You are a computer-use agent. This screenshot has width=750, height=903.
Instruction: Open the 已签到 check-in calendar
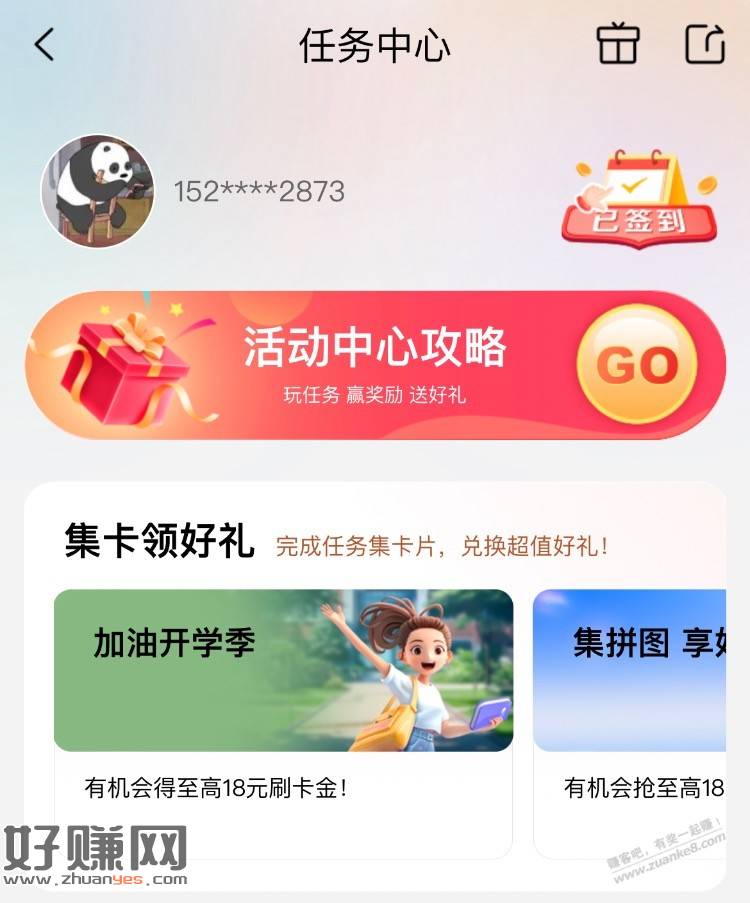[x=640, y=198]
